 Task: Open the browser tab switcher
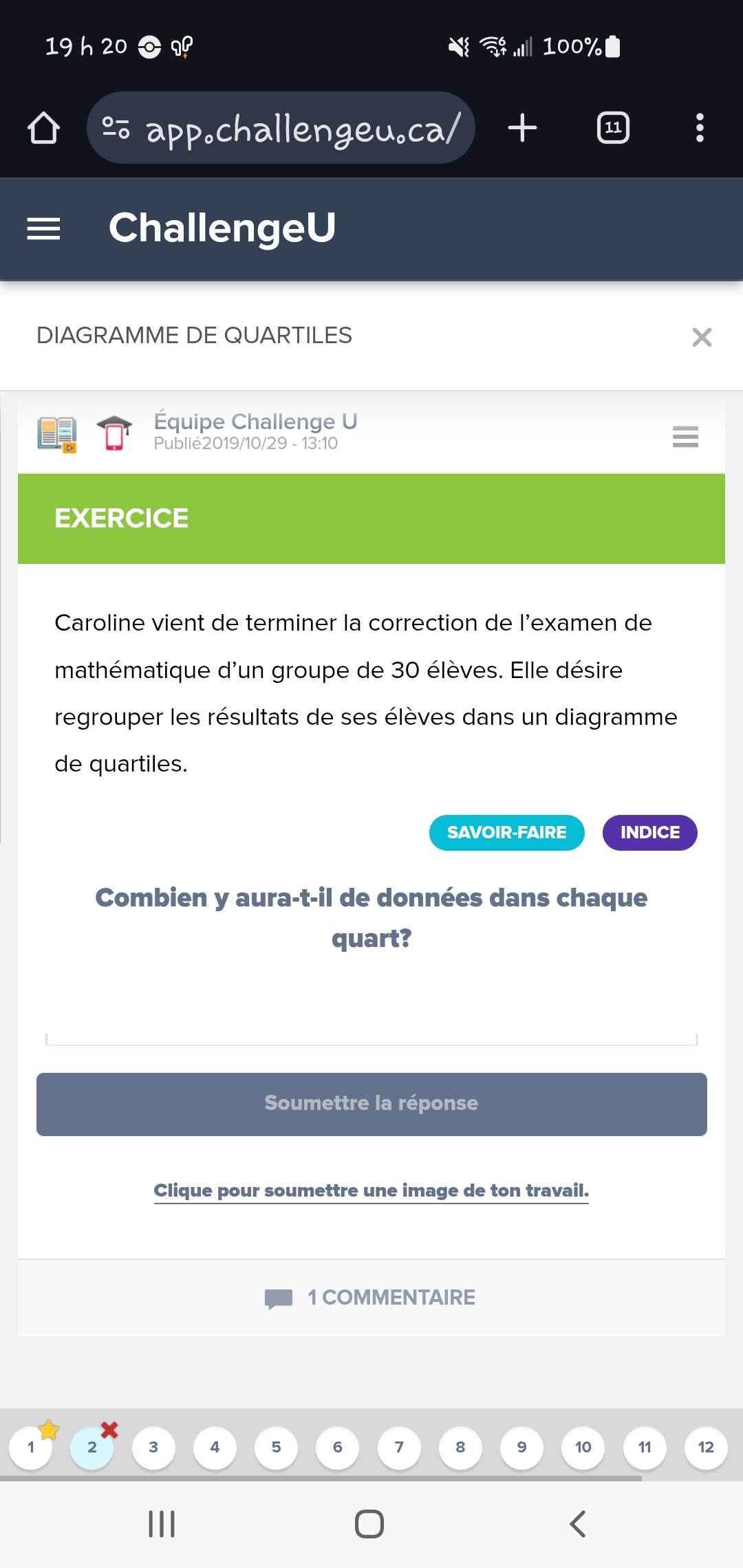coord(613,128)
